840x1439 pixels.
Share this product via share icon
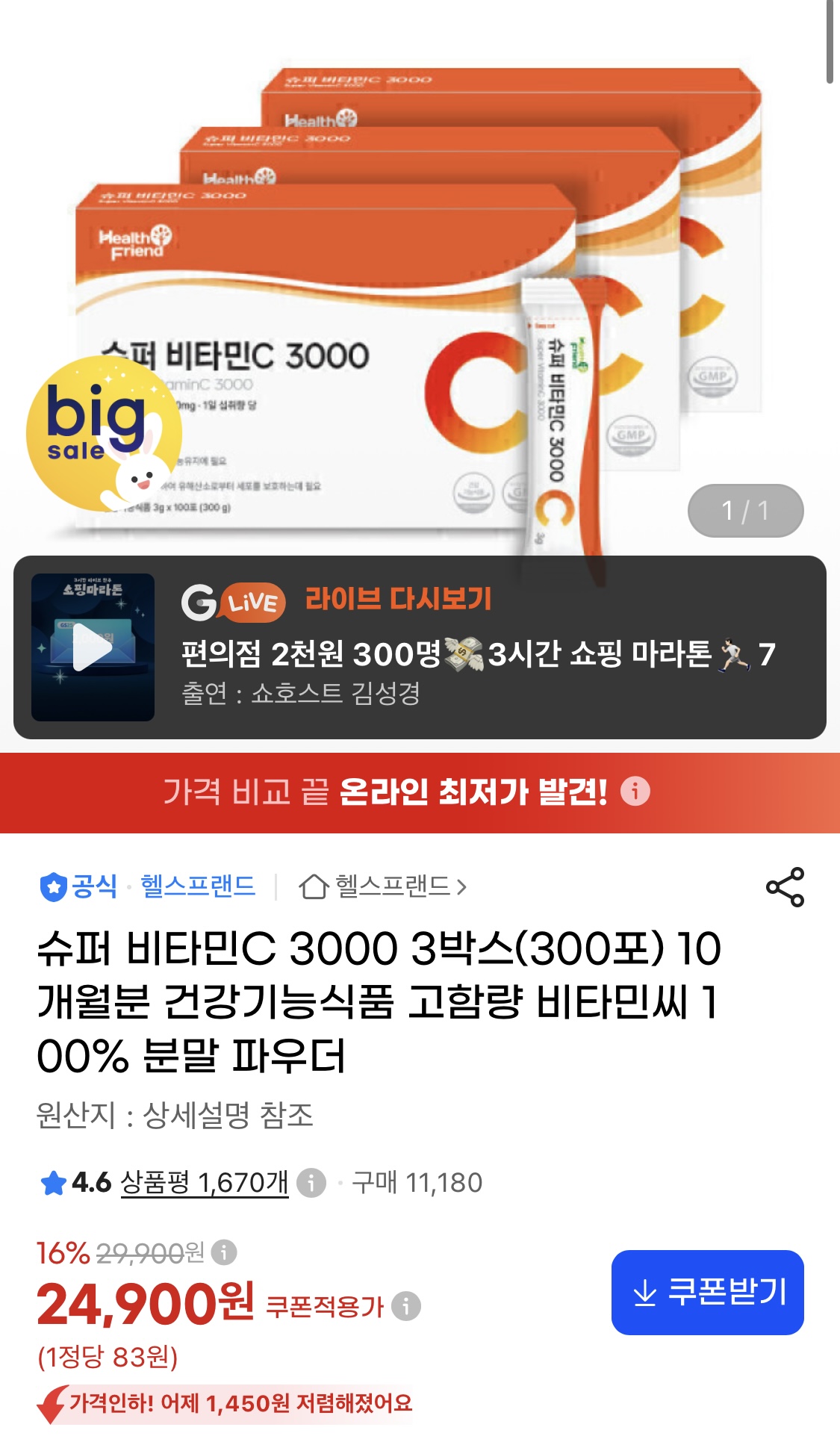coord(785,887)
